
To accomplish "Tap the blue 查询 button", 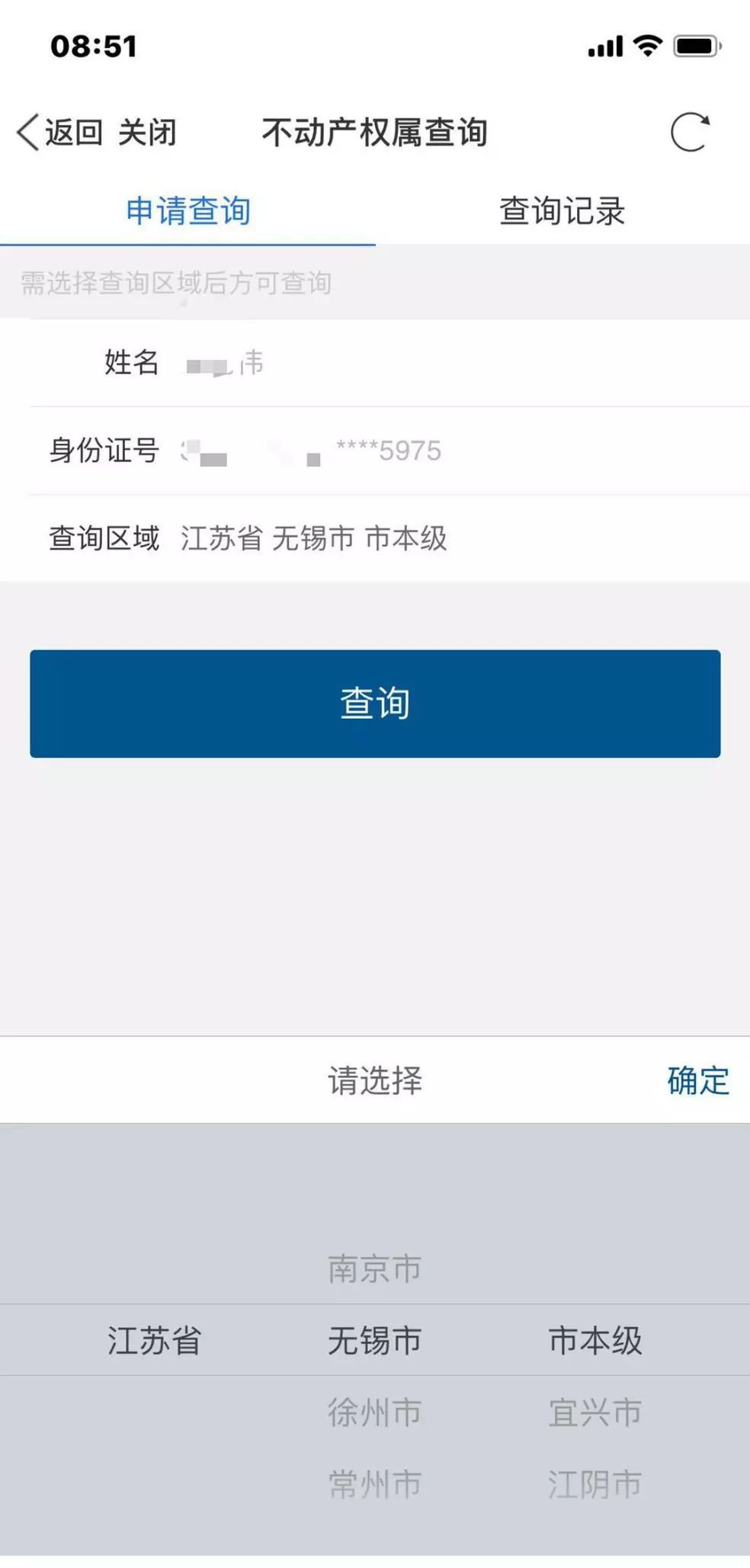I will 375,703.
